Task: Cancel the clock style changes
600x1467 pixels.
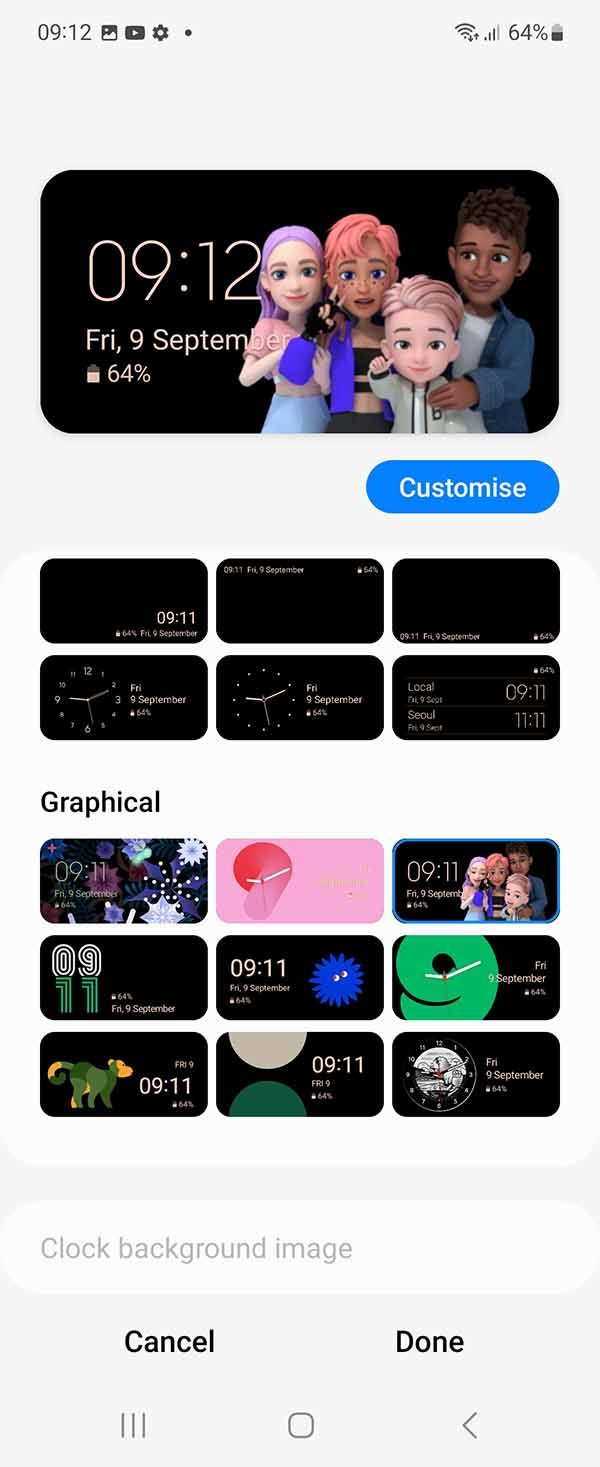Action: (169, 1341)
